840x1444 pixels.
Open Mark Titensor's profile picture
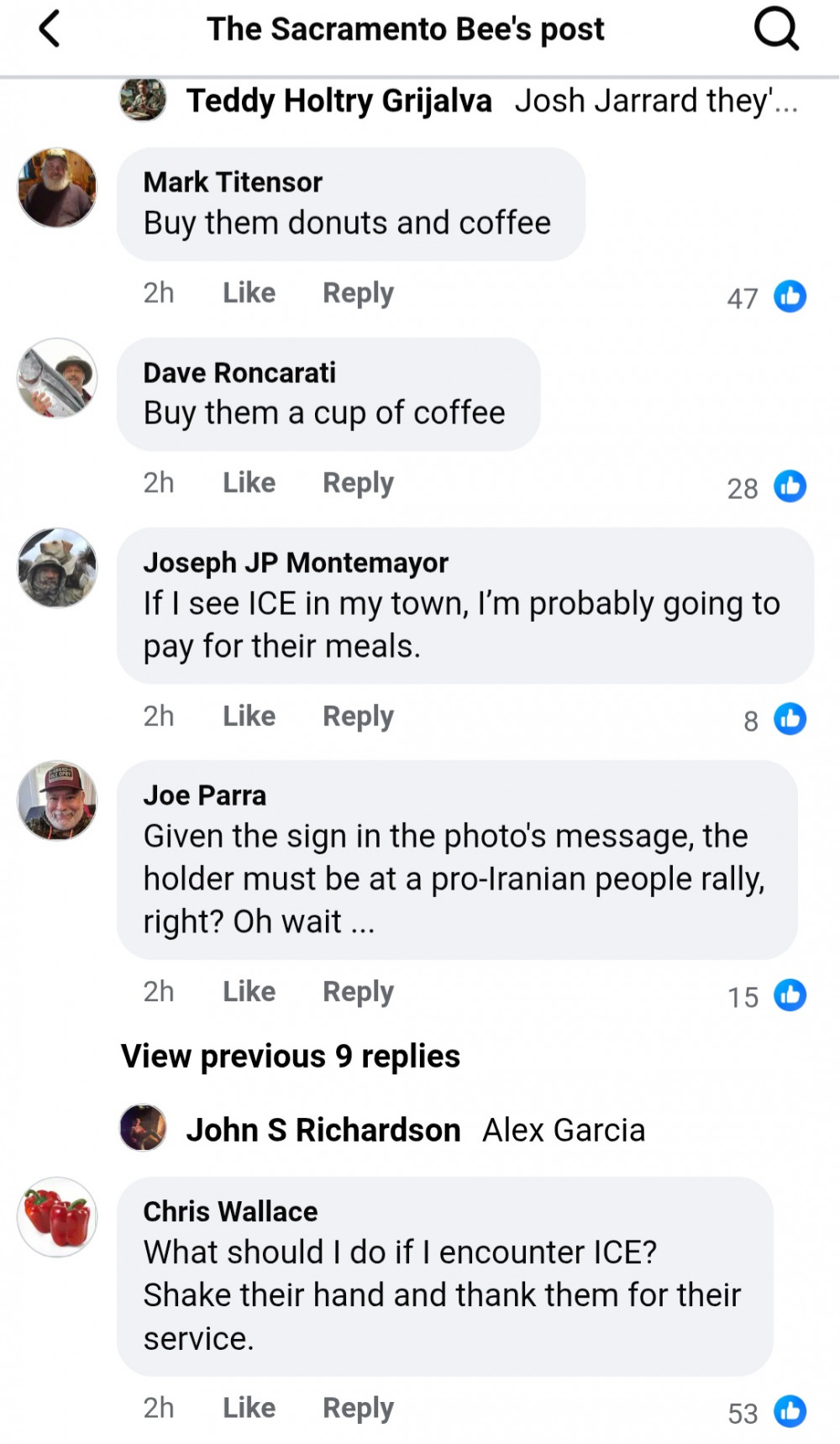(57, 188)
